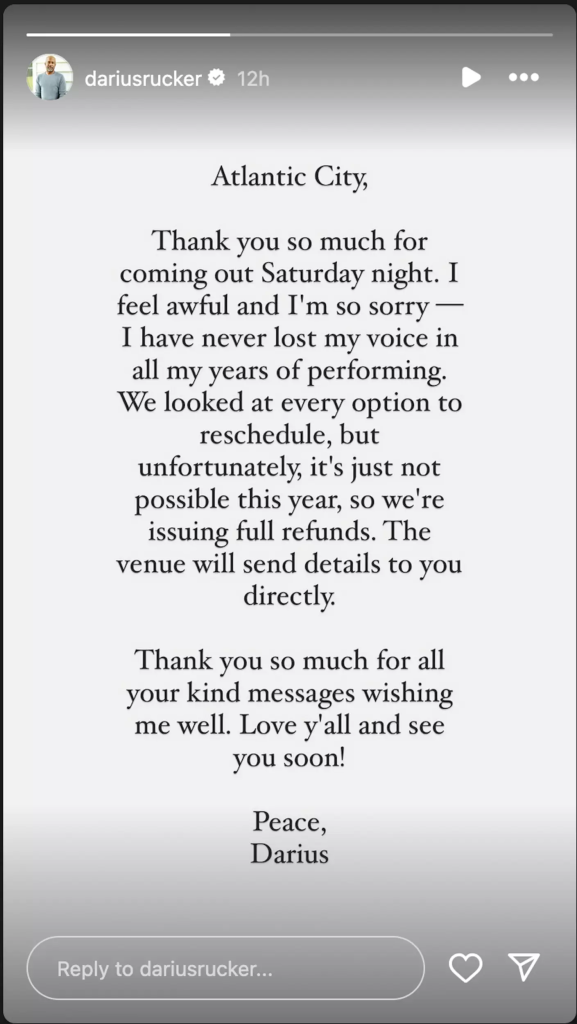Like this story with the heart
The image size is (577, 1024).
point(466,967)
